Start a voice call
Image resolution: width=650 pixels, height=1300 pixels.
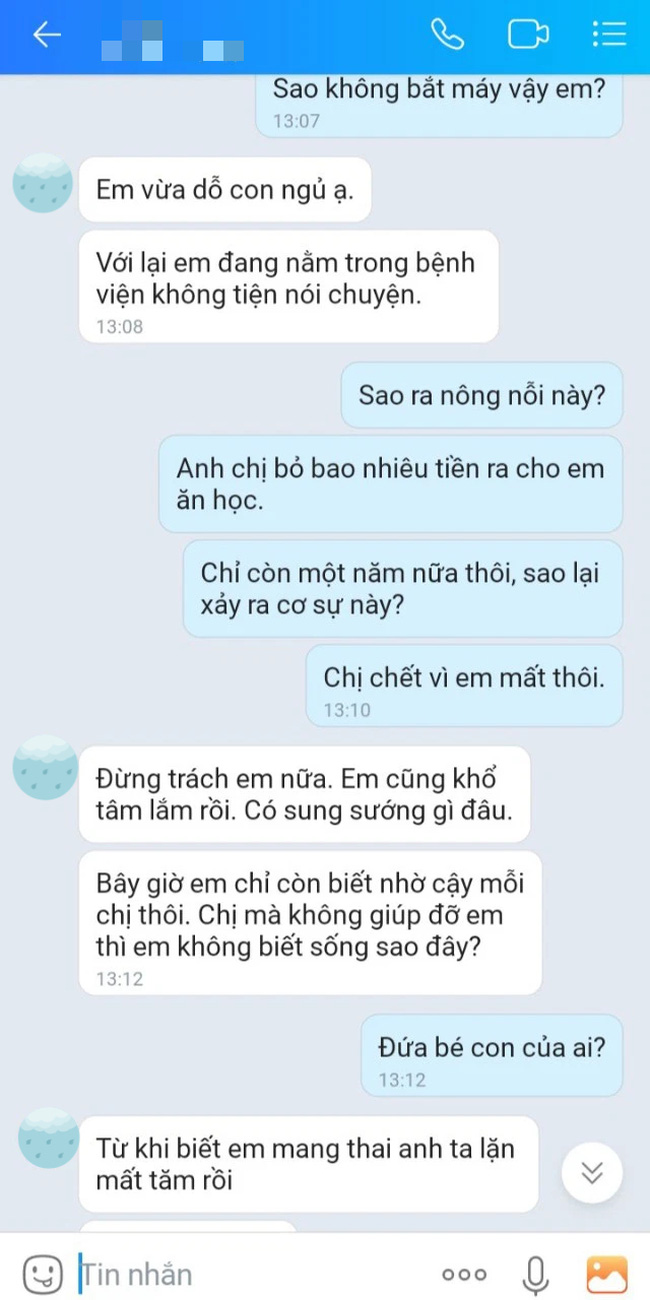[x=447, y=35]
